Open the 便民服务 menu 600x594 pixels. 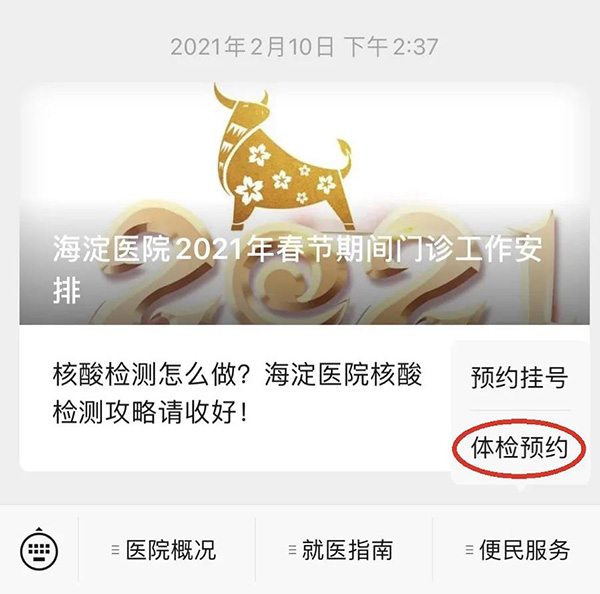click(x=517, y=550)
